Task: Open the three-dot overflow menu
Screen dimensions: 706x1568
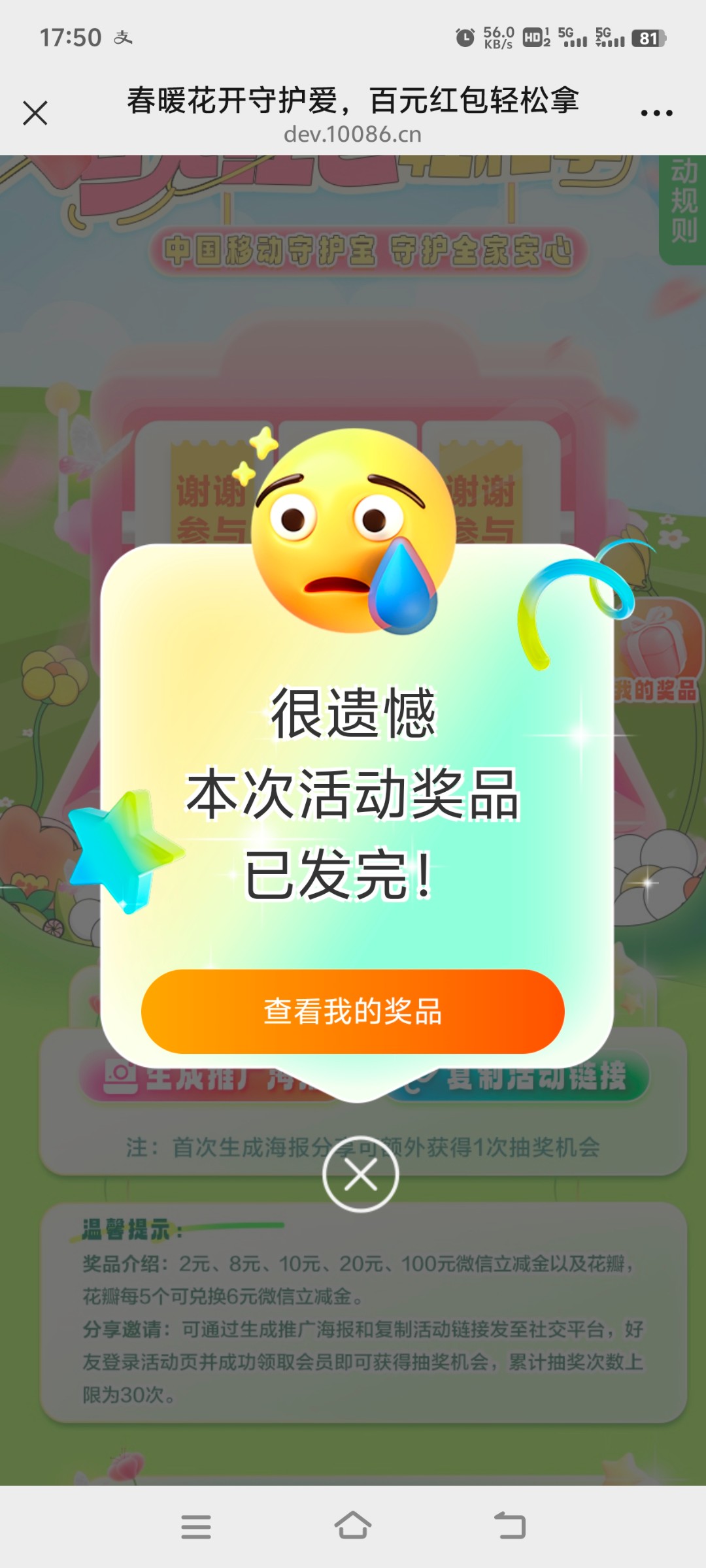Action: [x=656, y=114]
